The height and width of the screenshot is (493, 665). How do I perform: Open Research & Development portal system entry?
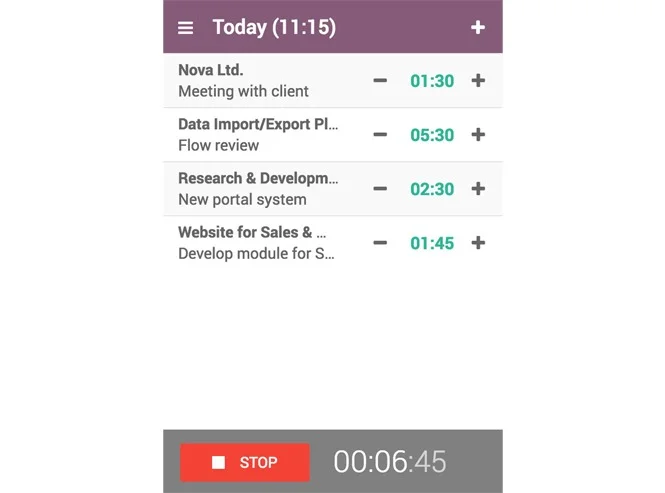(260, 189)
